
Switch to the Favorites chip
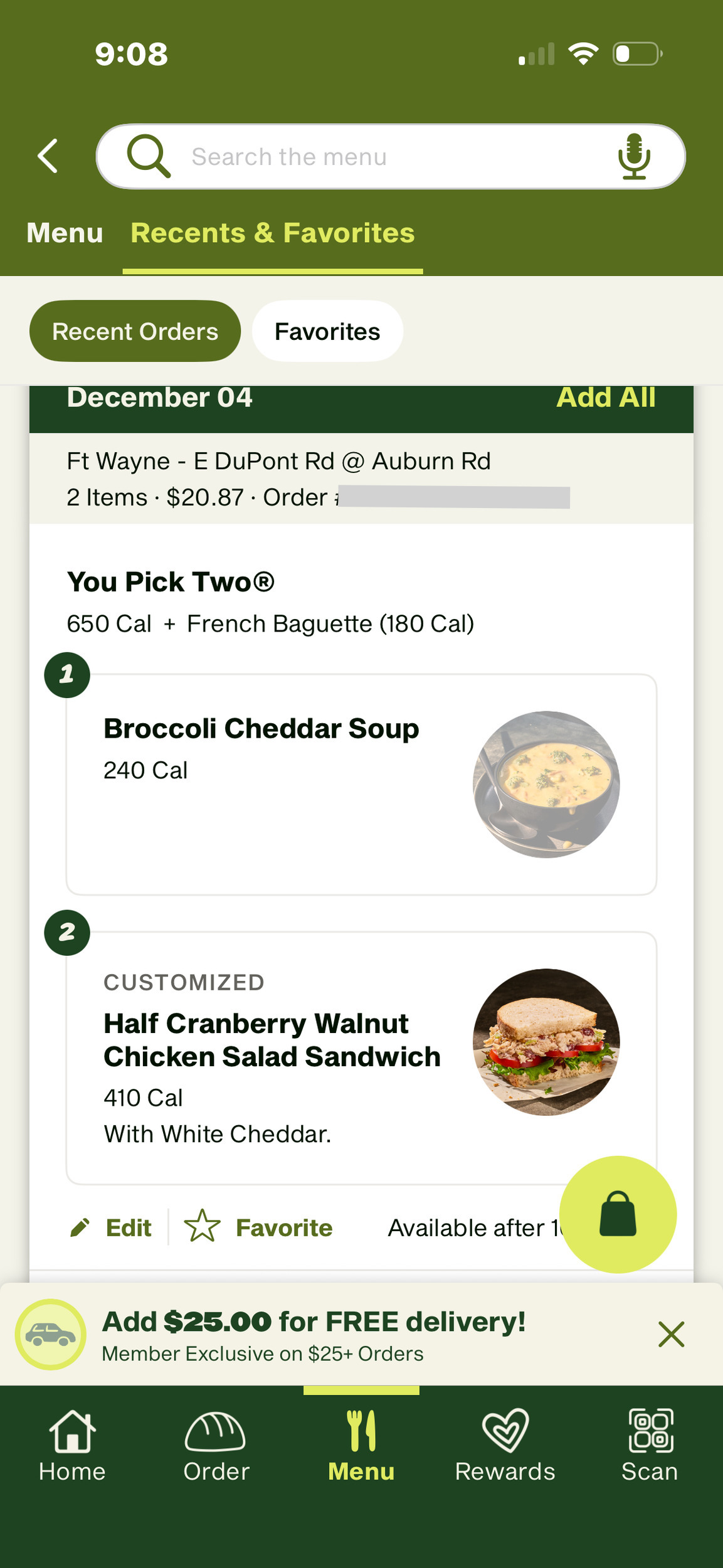327,331
